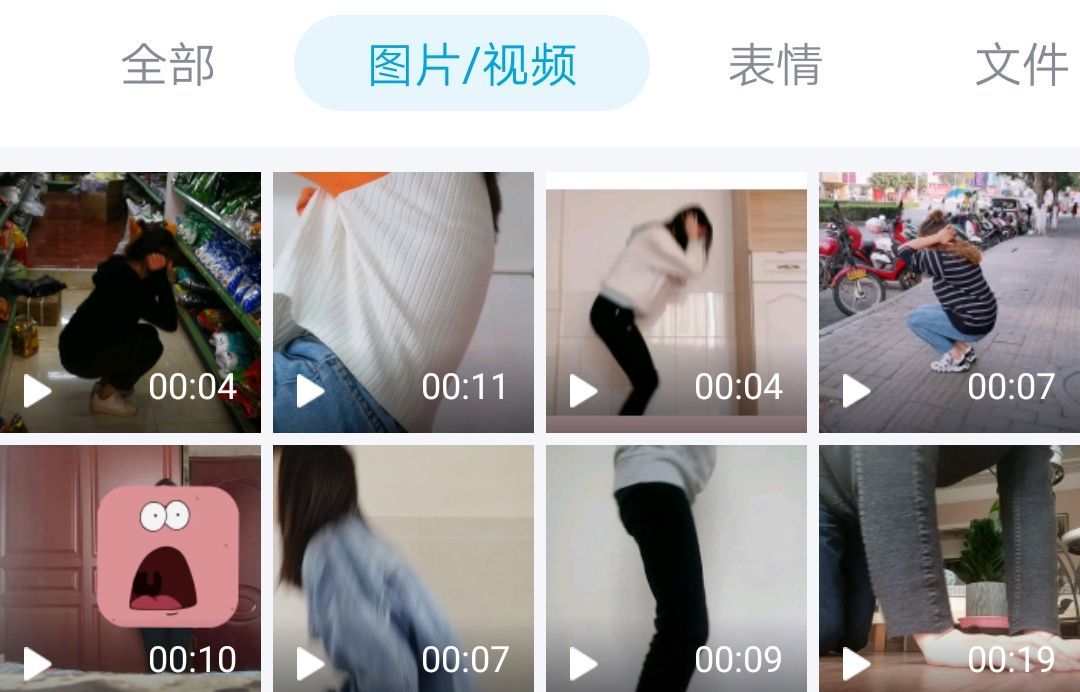Open the 00:19 gray pants video
The height and width of the screenshot is (692, 1080).
[949, 568]
